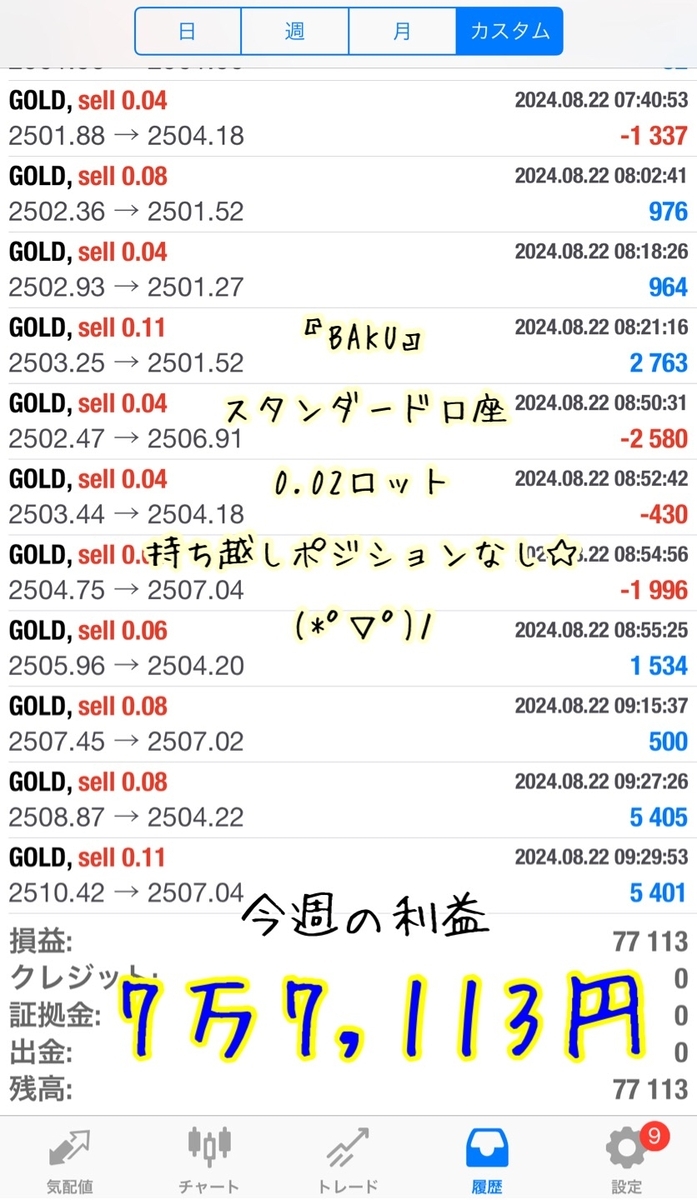
Task: Switch to the 日 period filter
Action: (x=188, y=31)
